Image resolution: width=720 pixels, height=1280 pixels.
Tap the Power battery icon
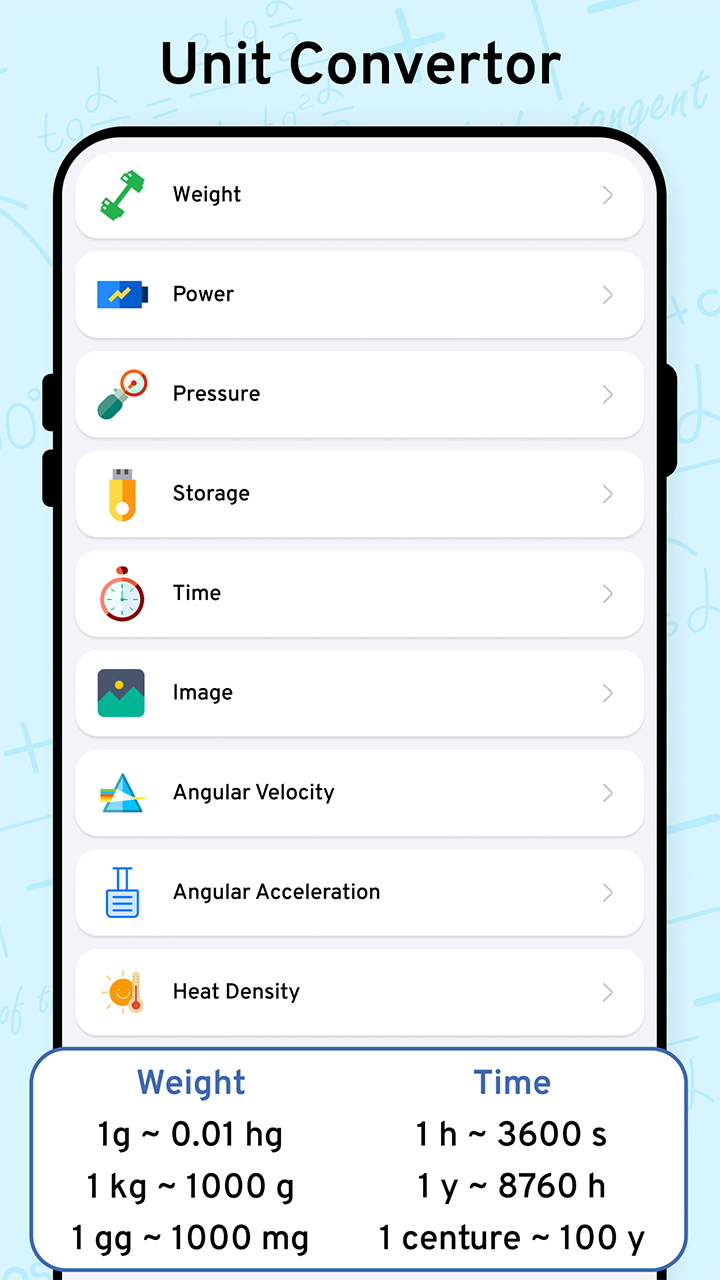coord(122,294)
